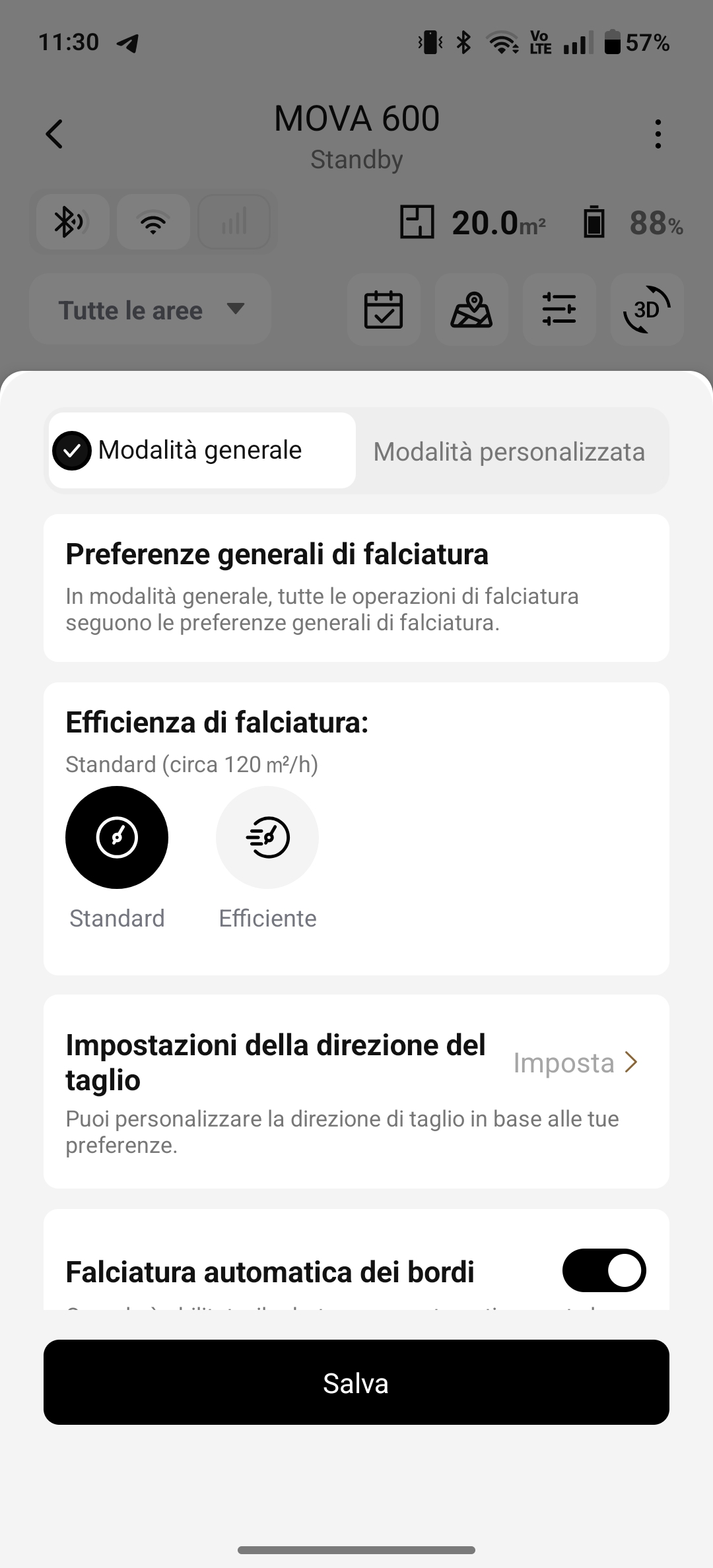Choose Efficiente mowing efficiency
Image resolution: width=713 pixels, height=1568 pixels.
coord(267,837)
